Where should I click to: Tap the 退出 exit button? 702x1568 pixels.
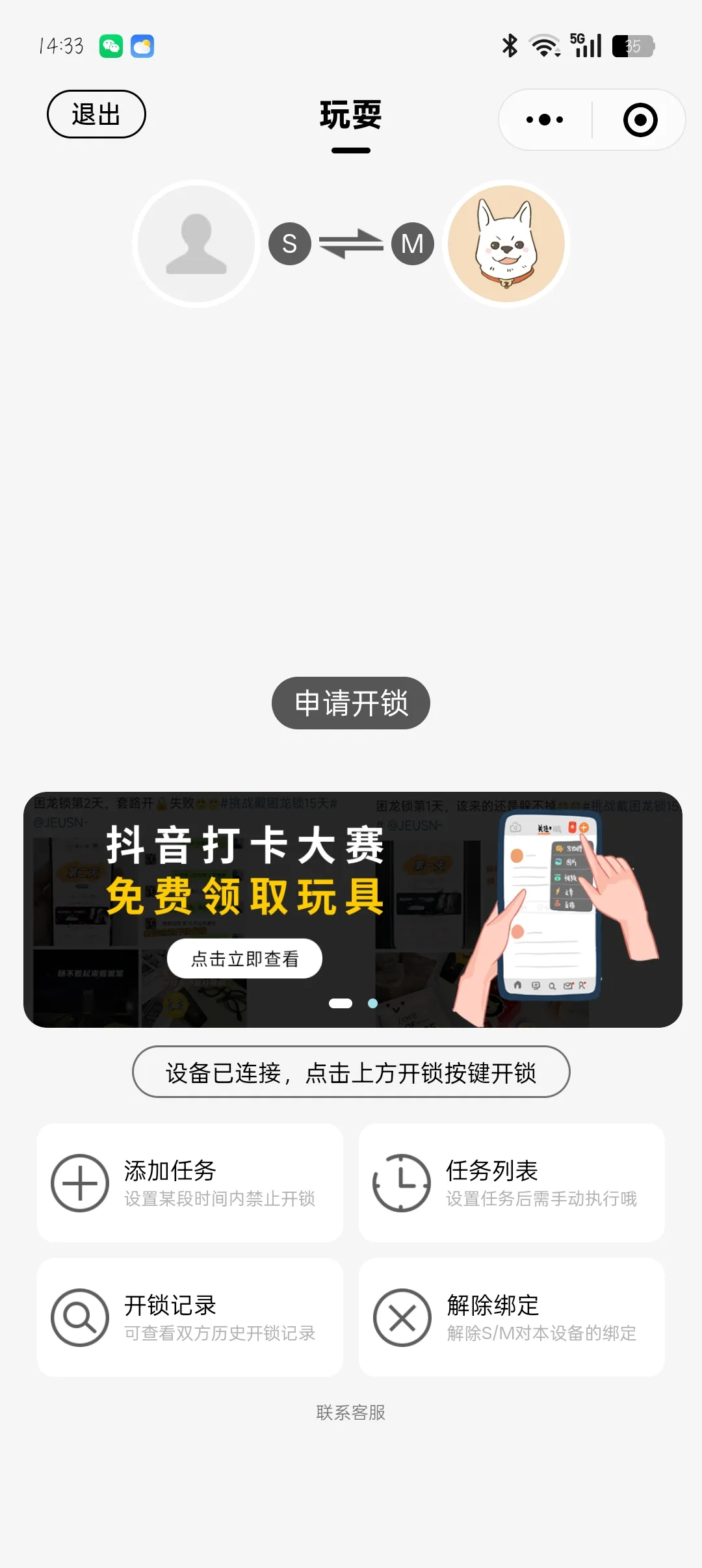pos(96,114)
